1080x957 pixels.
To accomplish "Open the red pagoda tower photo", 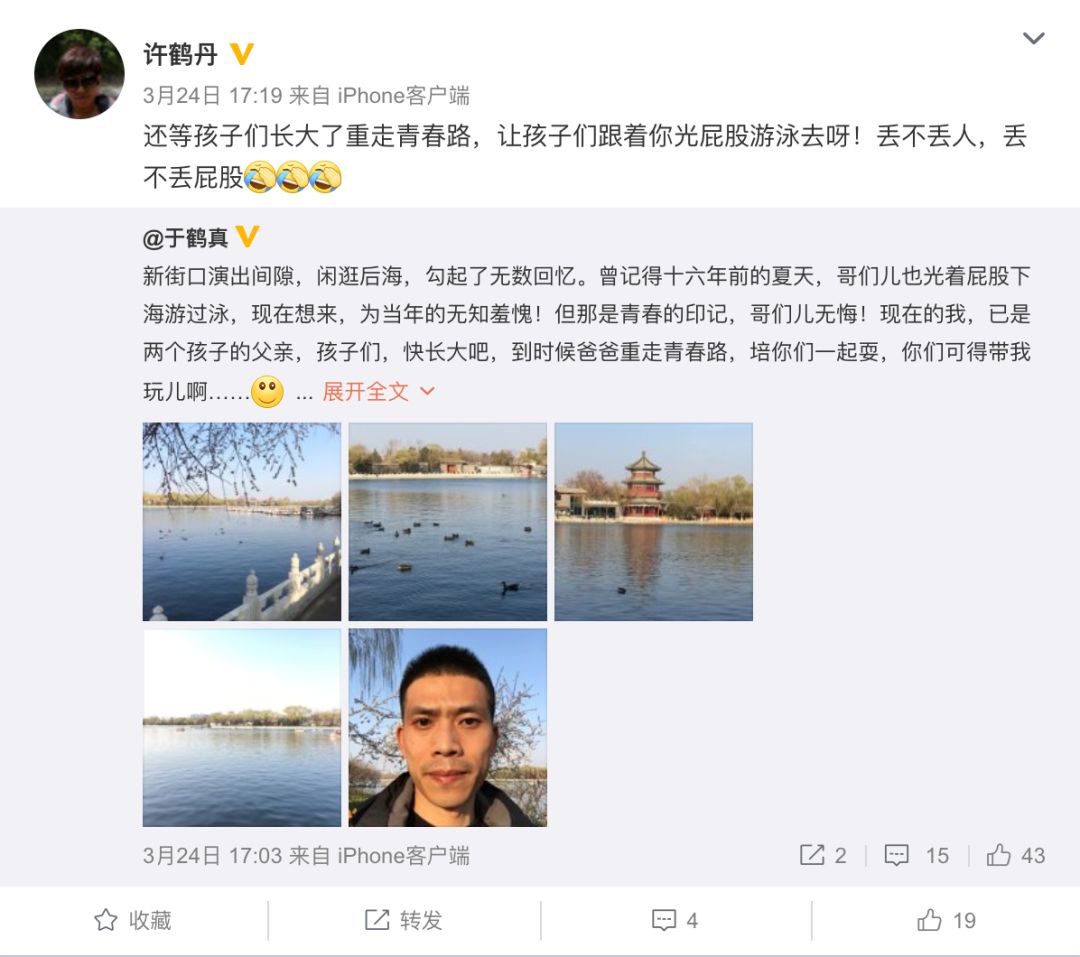I will point(654,522).
